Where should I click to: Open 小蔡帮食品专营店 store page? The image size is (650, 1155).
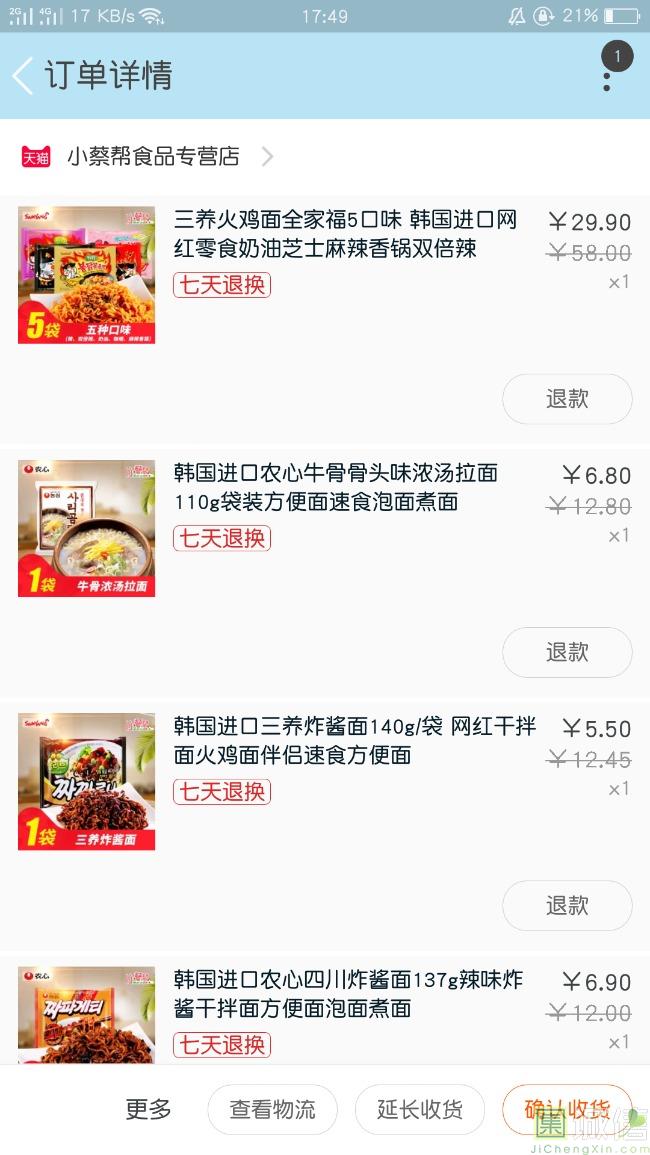153,157
